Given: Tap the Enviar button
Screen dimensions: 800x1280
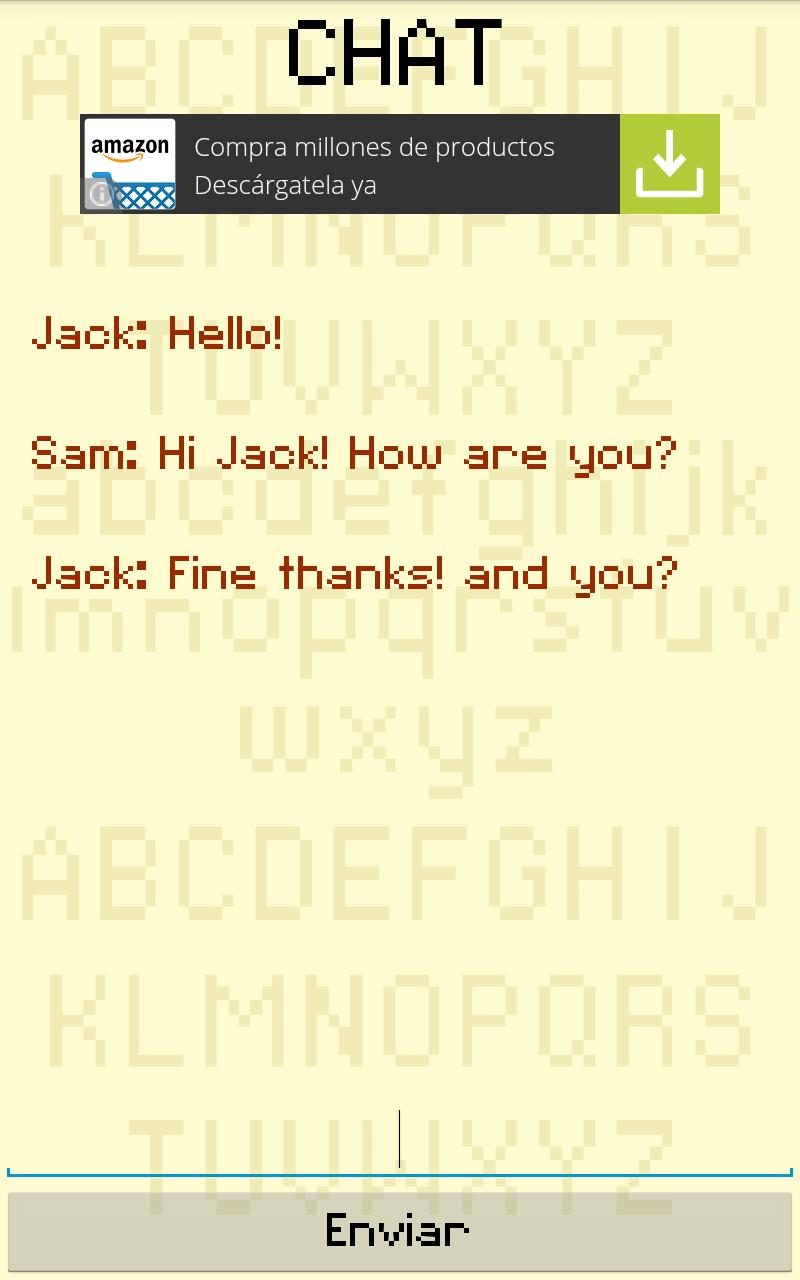Looking at the screenshot, I should (x=399, y=1231).
